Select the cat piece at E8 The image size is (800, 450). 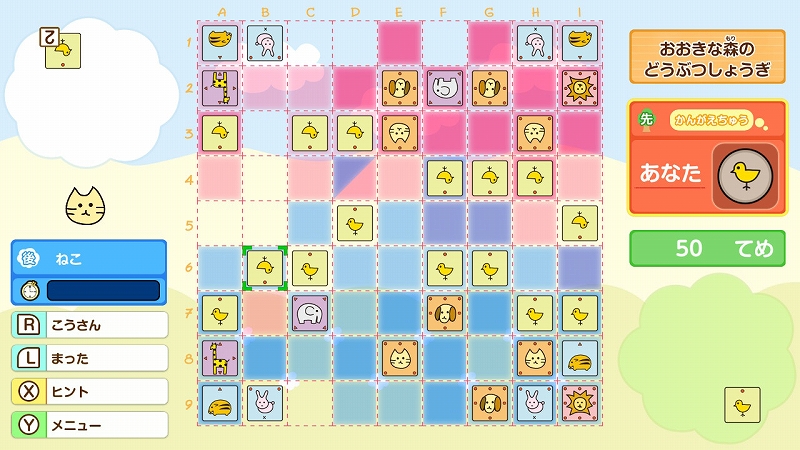[x=400, y=358]
